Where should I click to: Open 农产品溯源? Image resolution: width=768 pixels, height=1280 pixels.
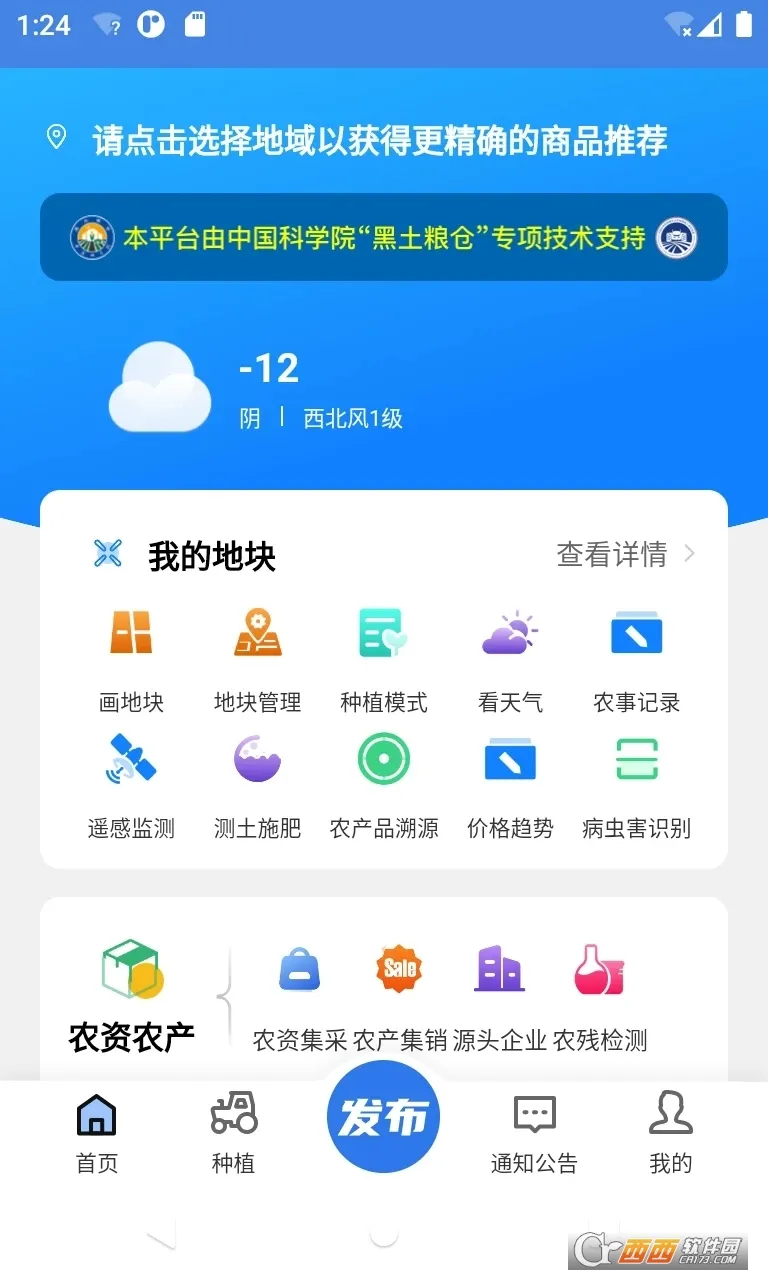[384, 782]
